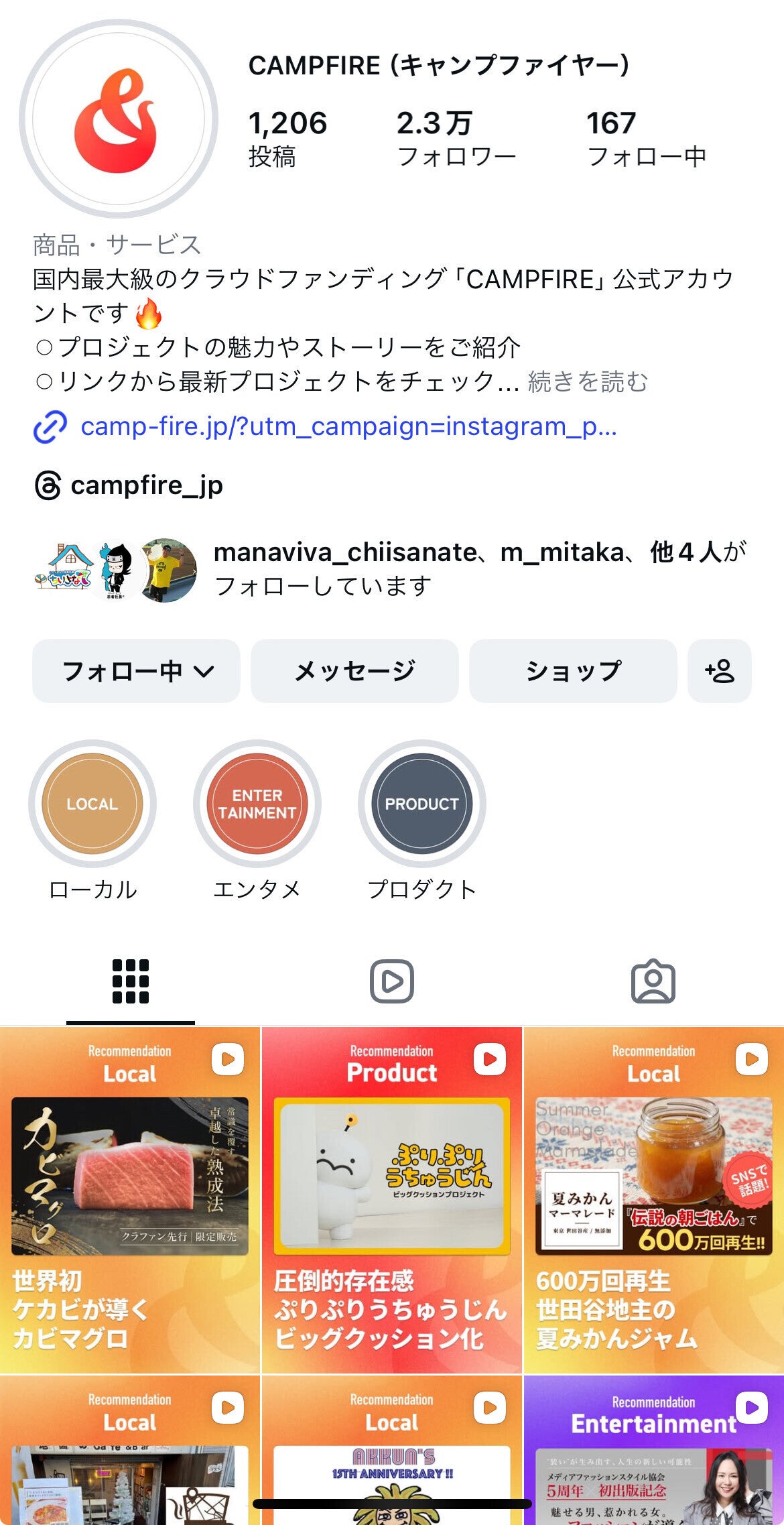Open the プロダクト story highlight
Screen dimensions: 784x1525
click(422, 804)
